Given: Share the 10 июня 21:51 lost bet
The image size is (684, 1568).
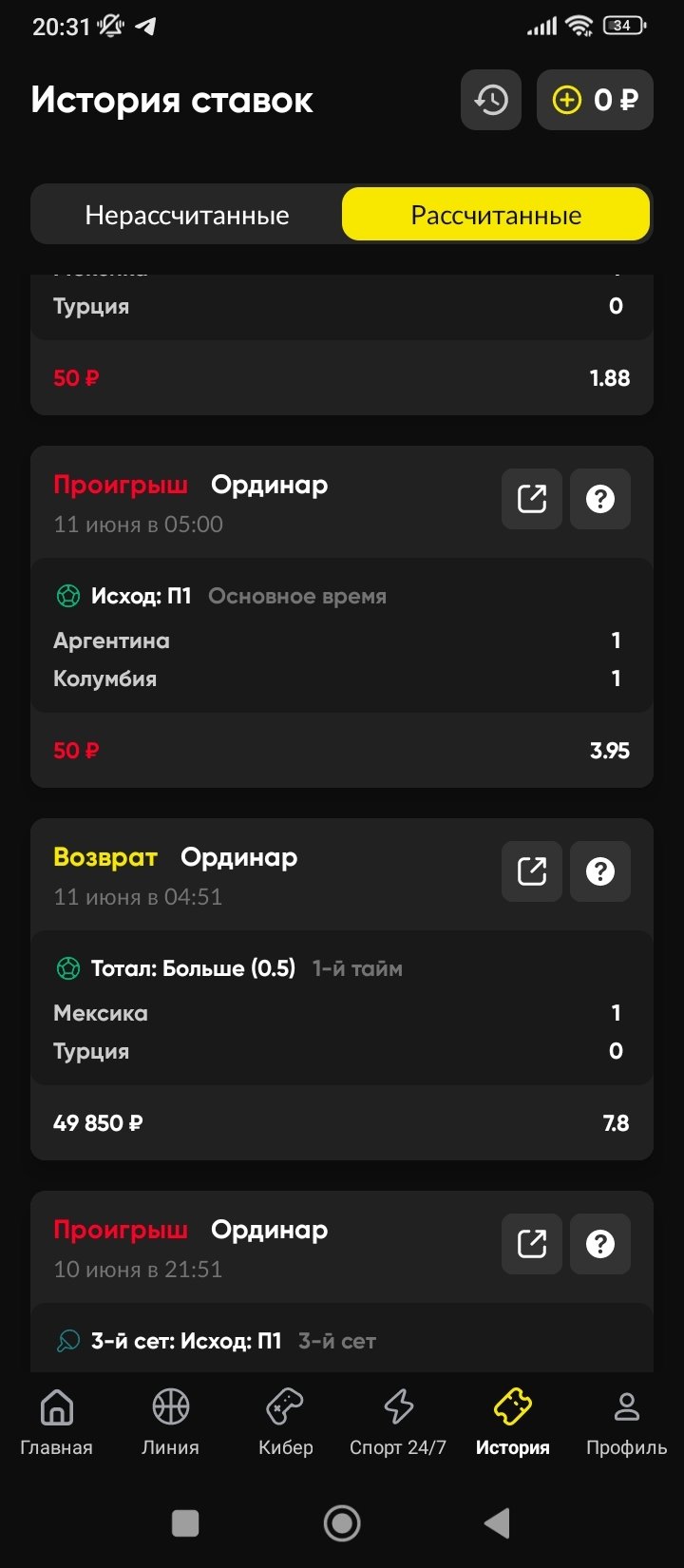Looking at the screenshot, I should (x=532, y=1244).
